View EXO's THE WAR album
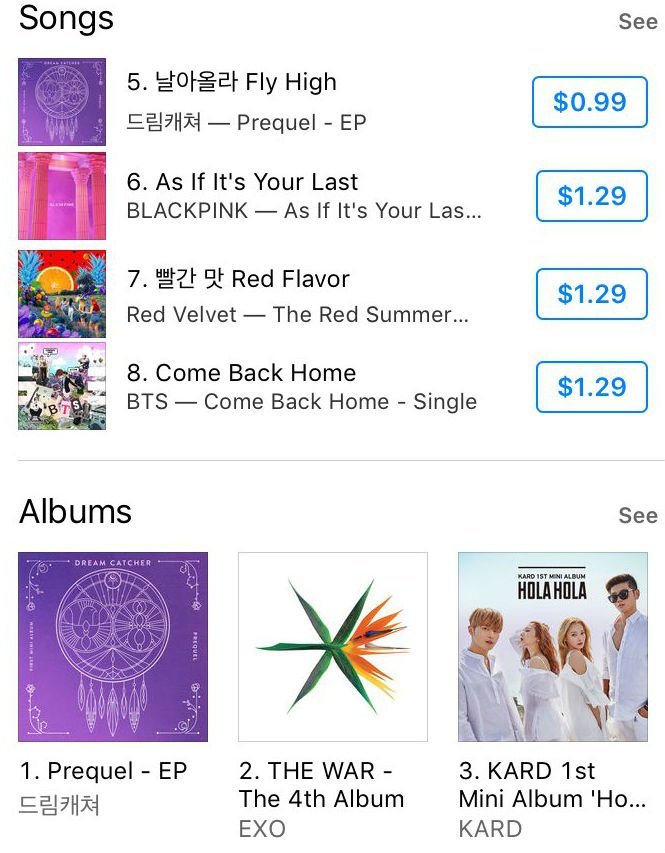 pyautogui.click(x=333, y=647)
